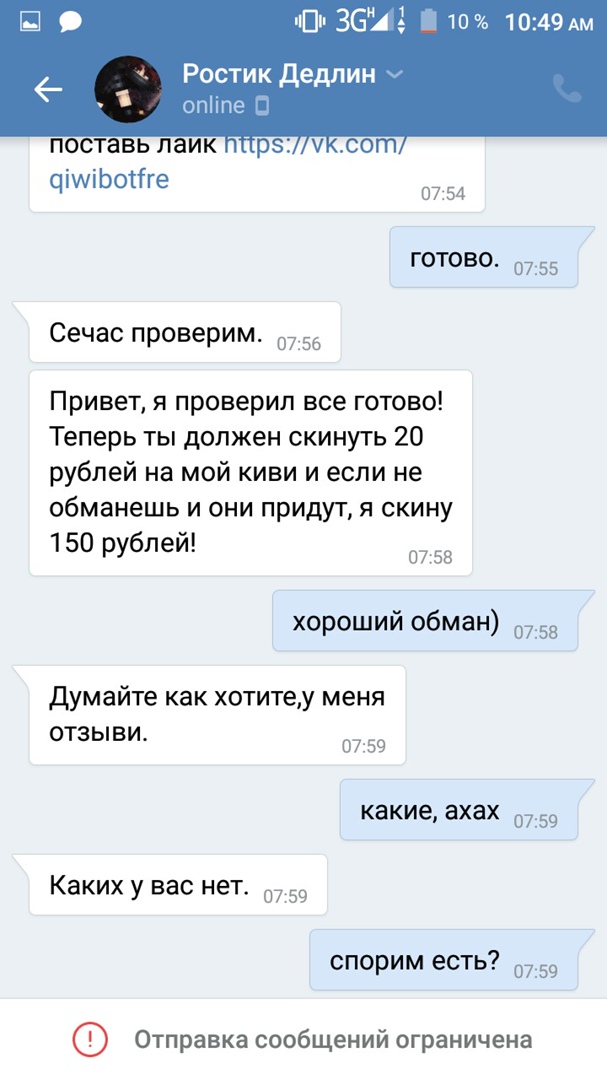Image resolution: width=607 pixels, height=1080 pixels.
Task: Go back using the arrow icon
Action: [x=48, y=89]
